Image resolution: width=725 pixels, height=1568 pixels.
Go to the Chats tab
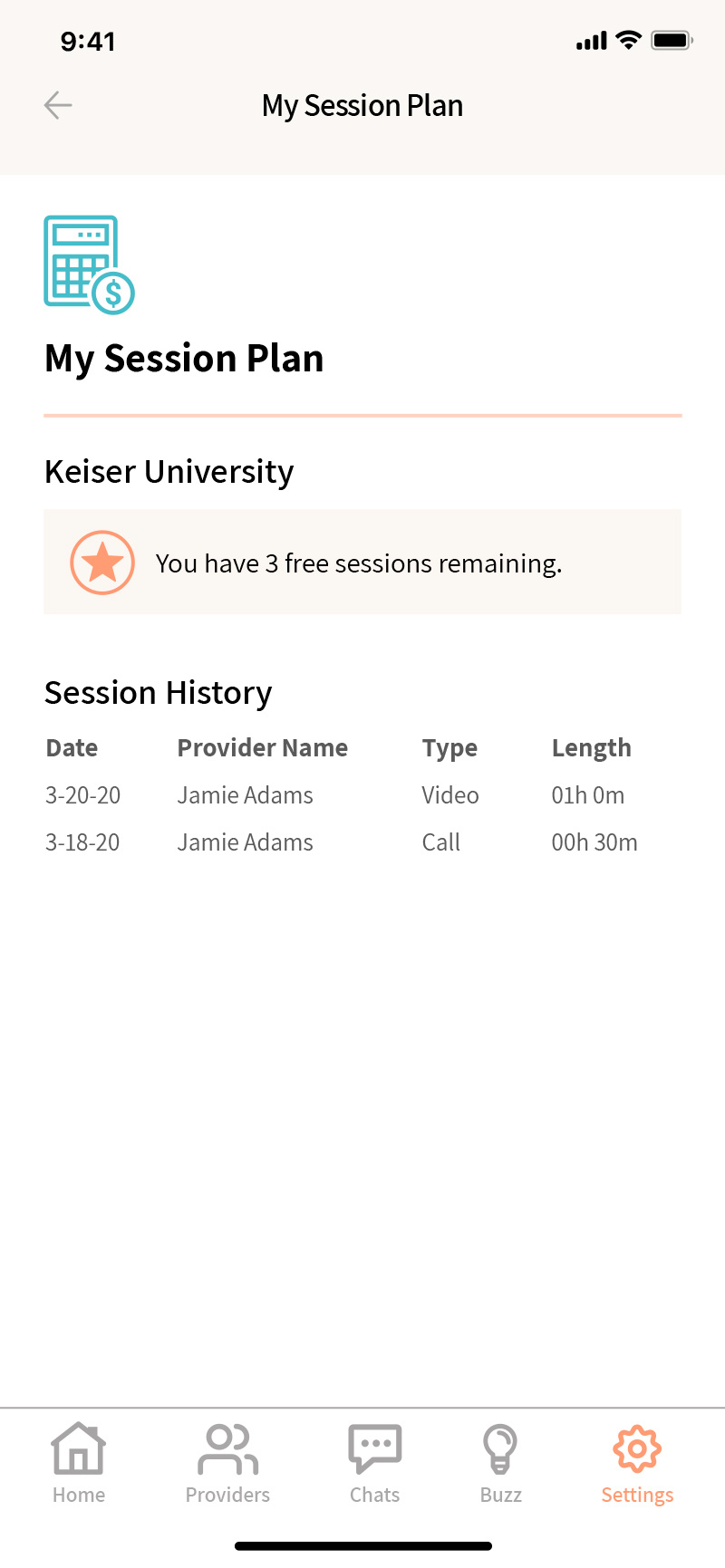point(375,1463)
